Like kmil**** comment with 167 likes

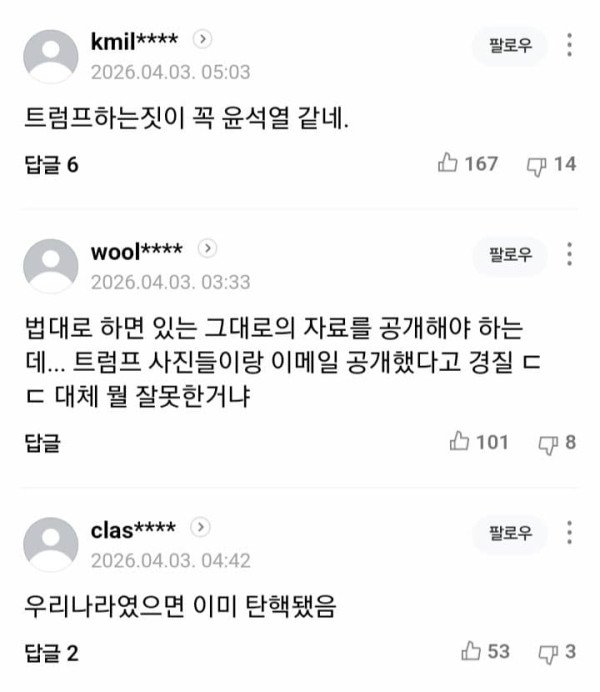coord(448,163)
